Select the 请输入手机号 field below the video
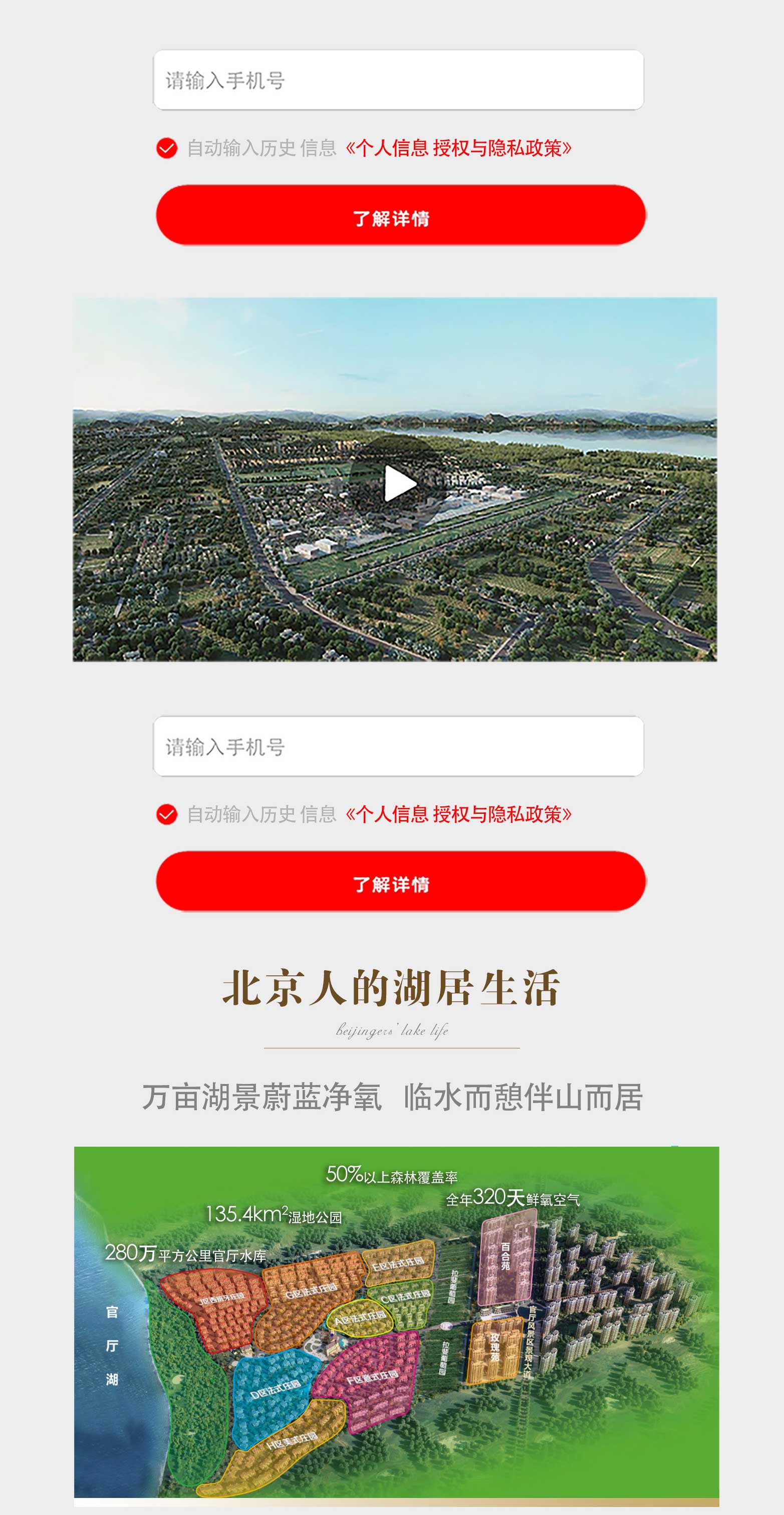784x1515 pixels. coord(398,746)
